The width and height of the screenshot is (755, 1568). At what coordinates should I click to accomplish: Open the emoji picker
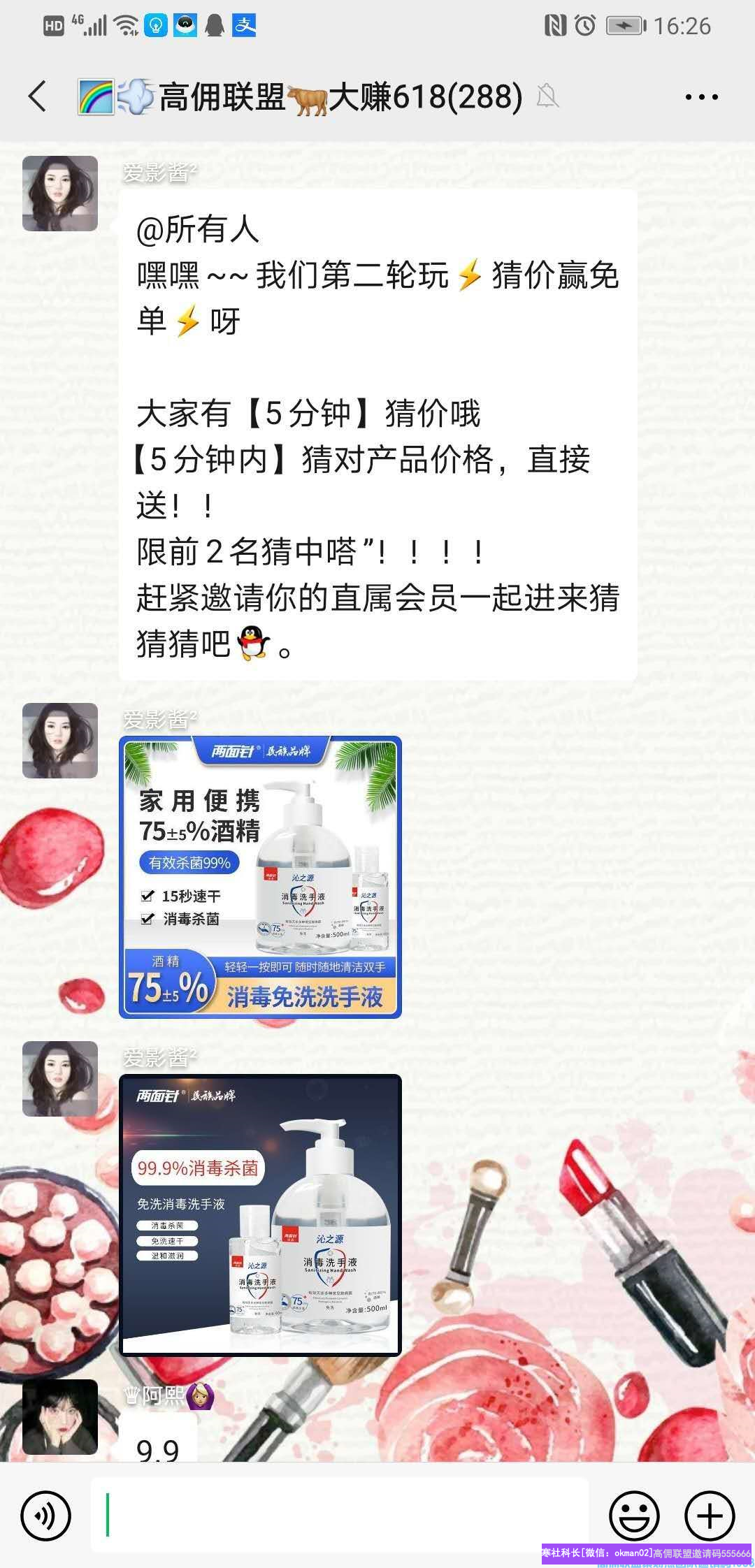(634, 1516)
